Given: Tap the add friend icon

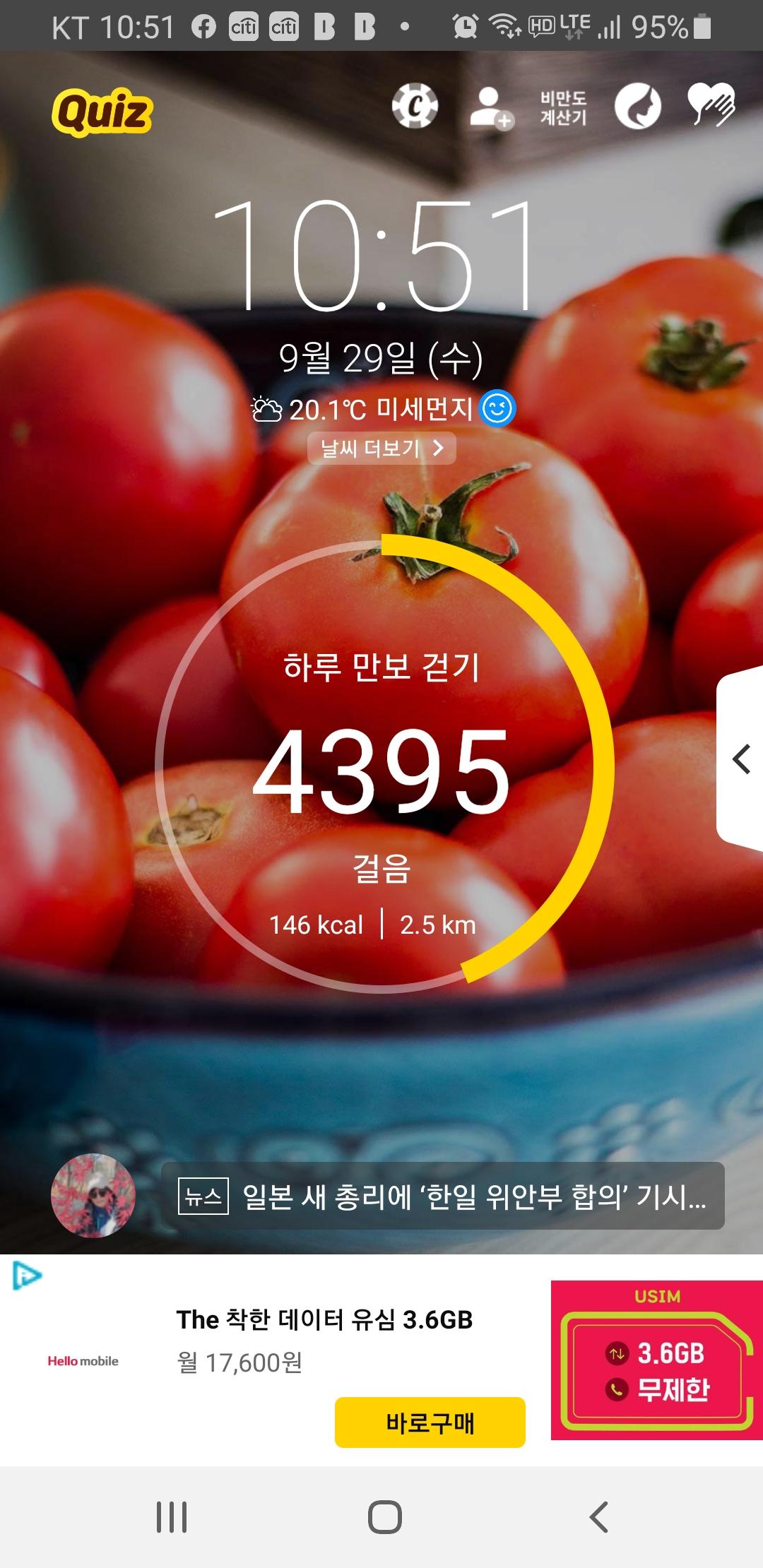Looking at the screenshot, I should [x=490, y=108].
